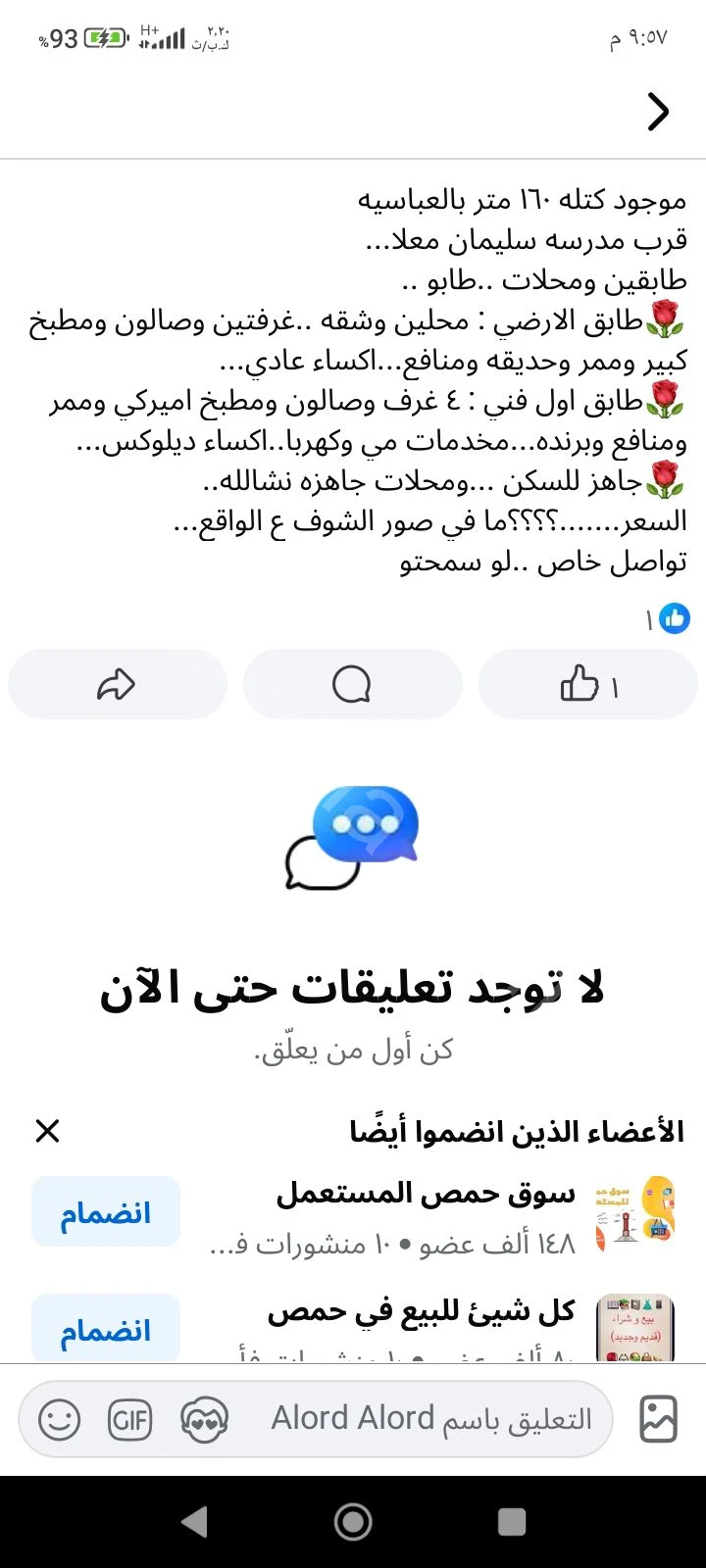Tap the blue Like reaction badge
The height and width of the screenshot is (1568, 706).
coord(673,618)
